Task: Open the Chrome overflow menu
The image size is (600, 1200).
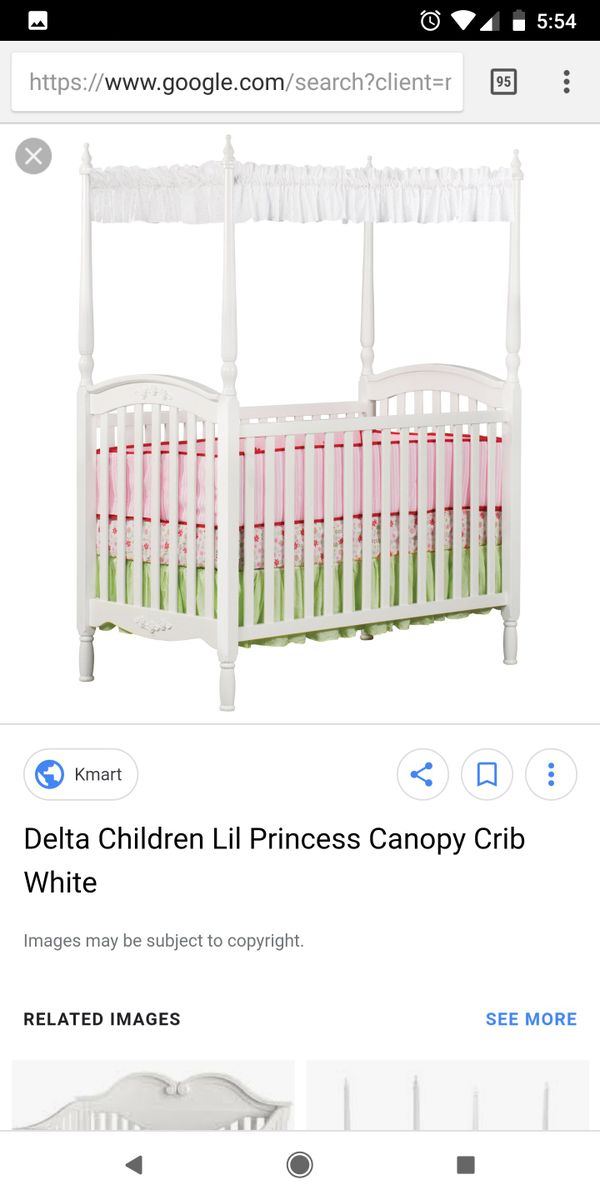Action: pos(566,82)
